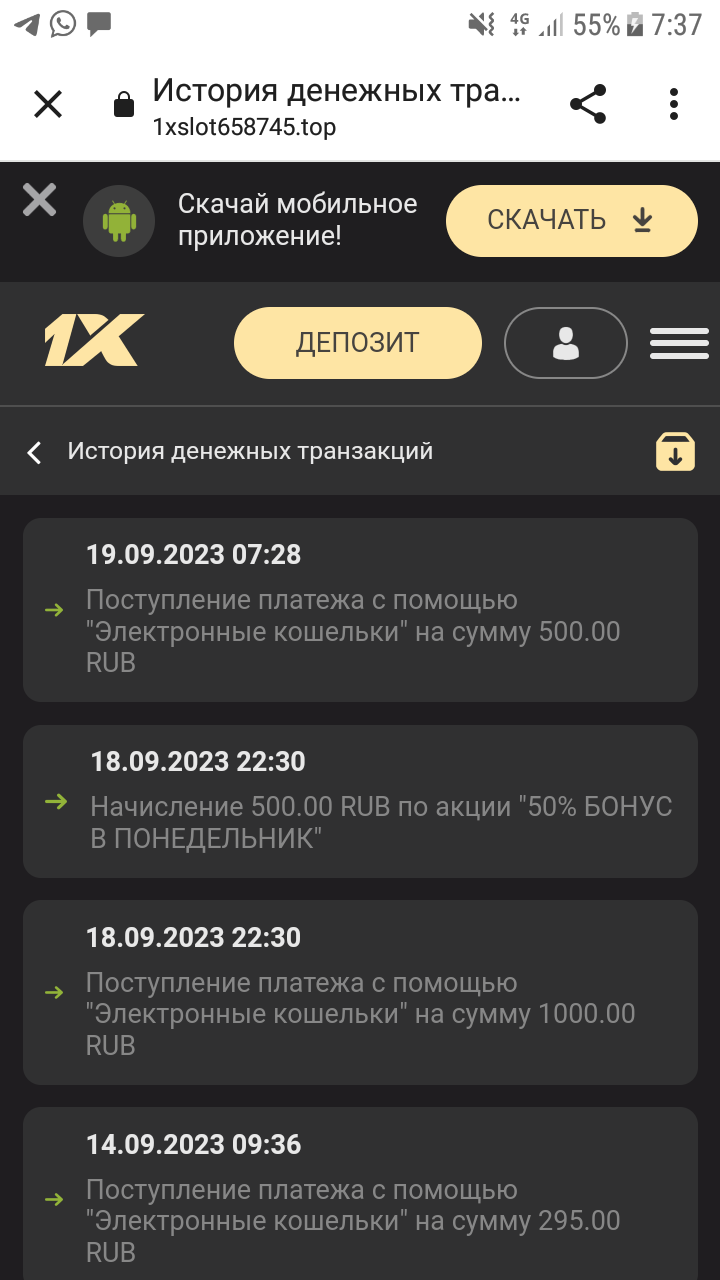Open the hamburger menu
This screenshot has width=720, height=1280.
tap(679, 343)
